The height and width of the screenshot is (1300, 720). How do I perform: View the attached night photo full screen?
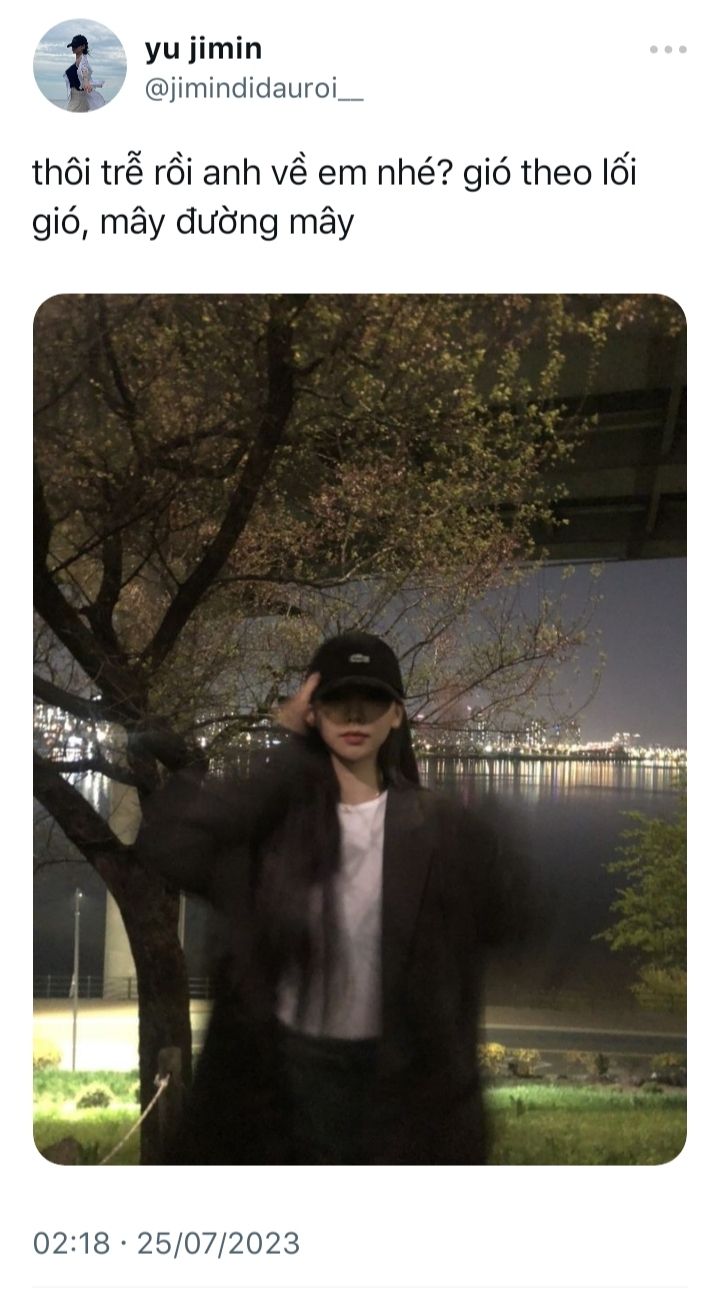coord(360,729)
